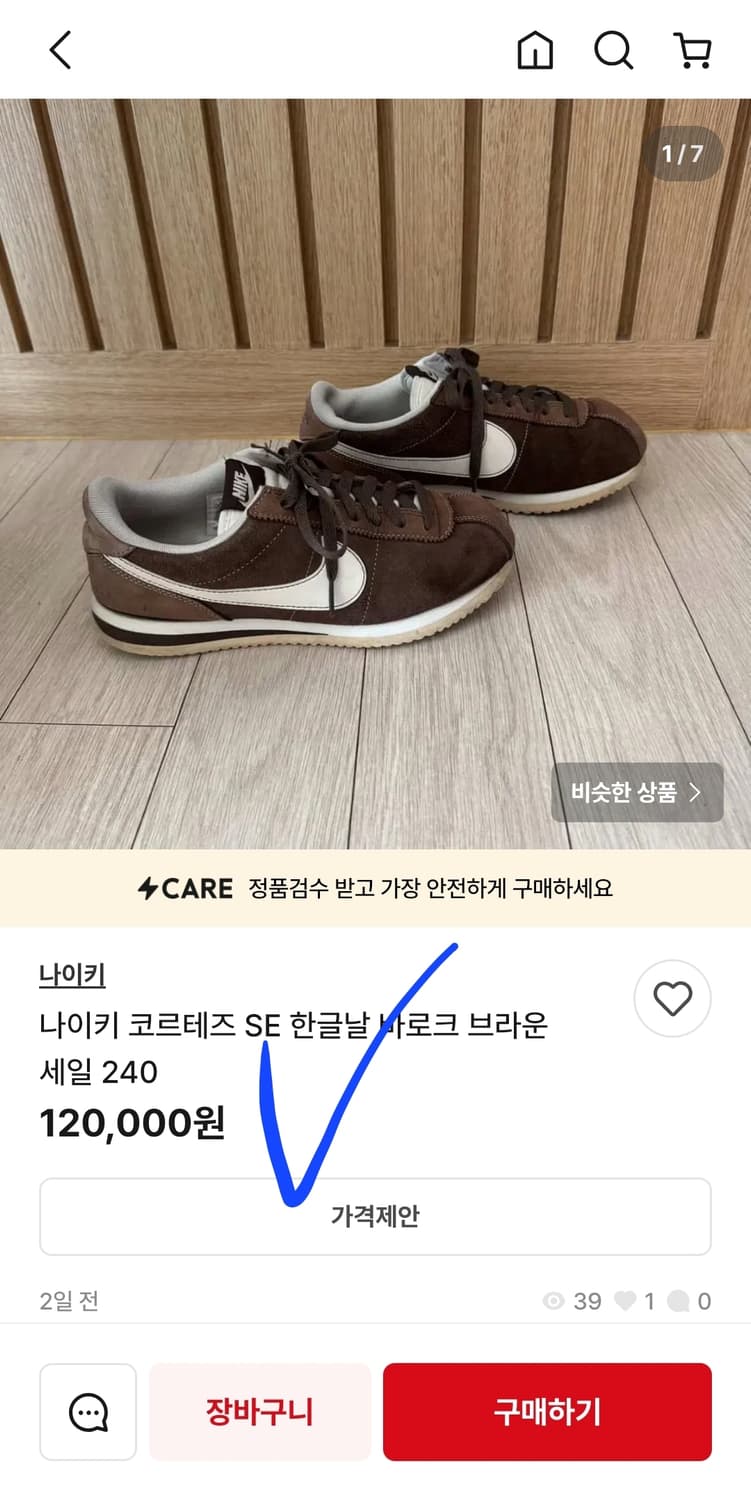The width and height of the screenshot is (751, 1500).
Task: Tap the 2일 전 posted date label
Action: click(x=67, y=1301)
